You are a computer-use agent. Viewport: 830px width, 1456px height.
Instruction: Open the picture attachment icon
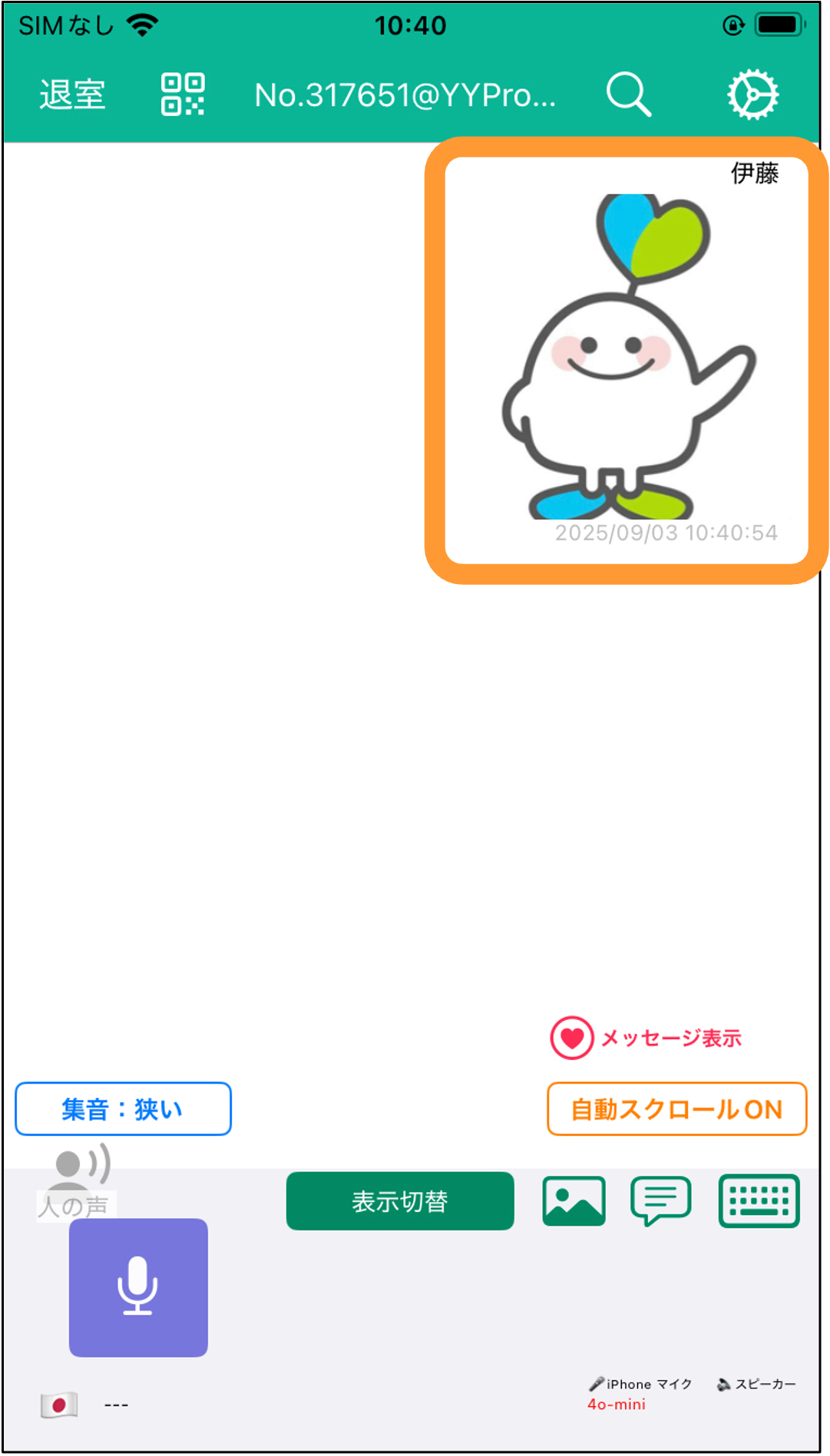(574, 1201)
